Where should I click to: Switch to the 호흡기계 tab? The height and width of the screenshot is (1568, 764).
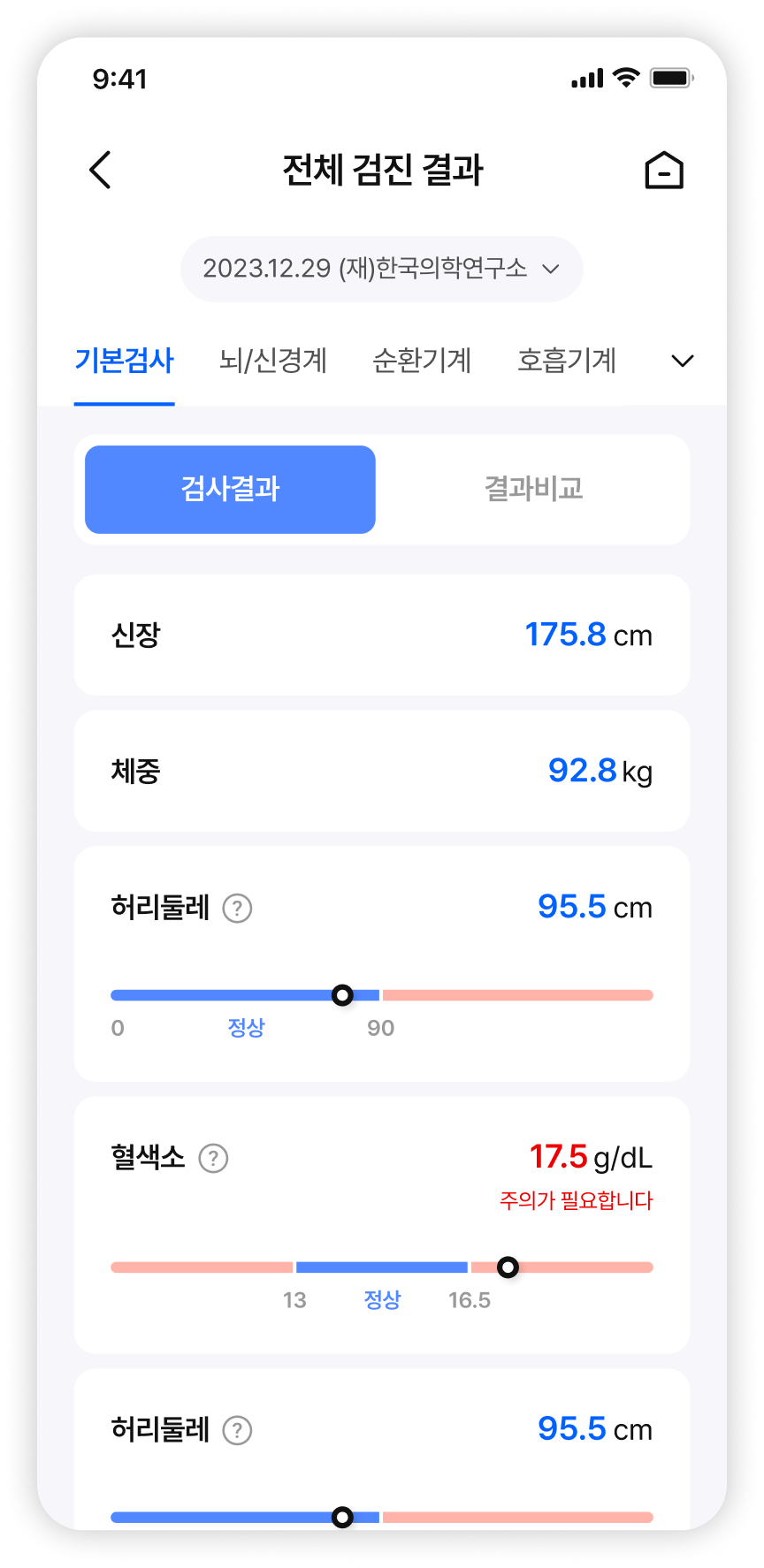click(567, 361)
